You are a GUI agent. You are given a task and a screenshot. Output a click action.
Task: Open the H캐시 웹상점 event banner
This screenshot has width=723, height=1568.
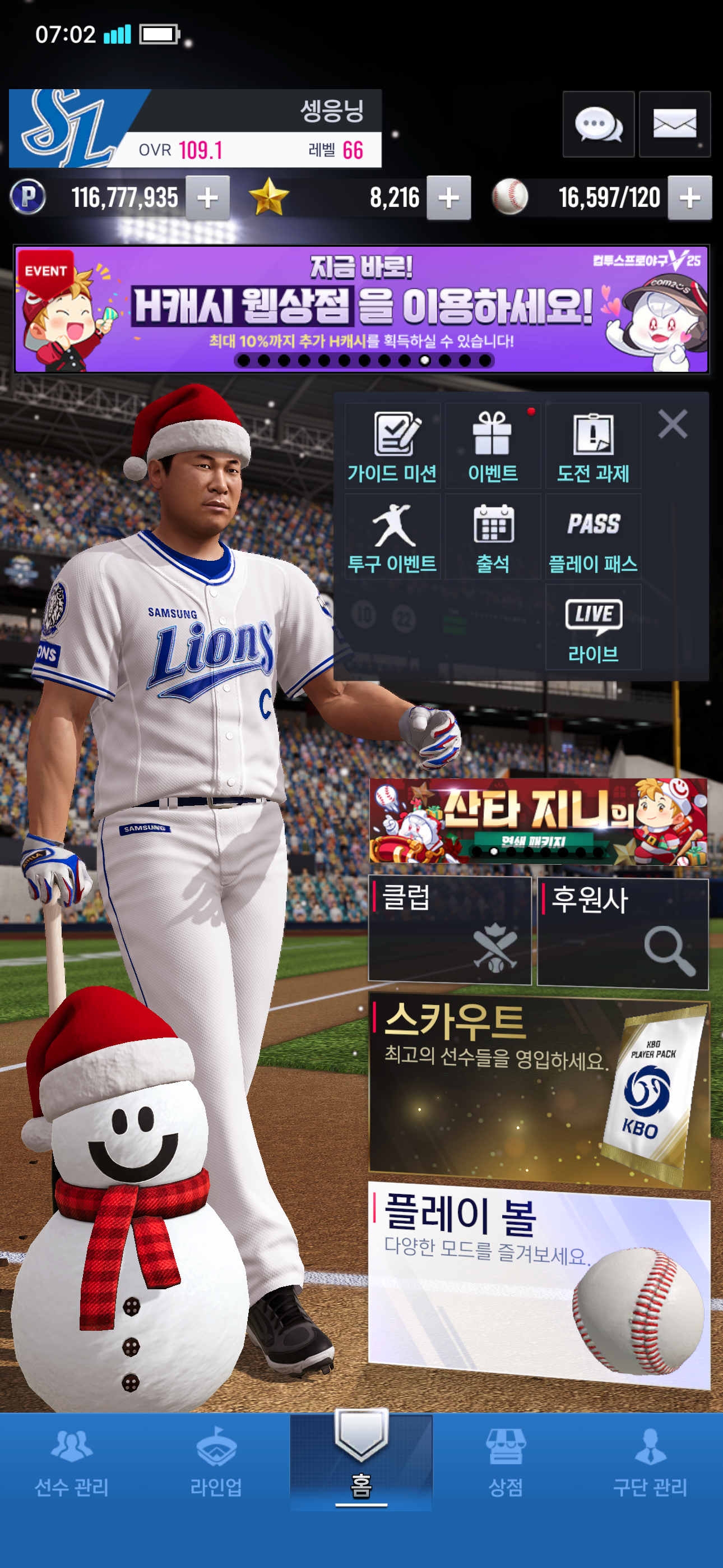point(361,308)
